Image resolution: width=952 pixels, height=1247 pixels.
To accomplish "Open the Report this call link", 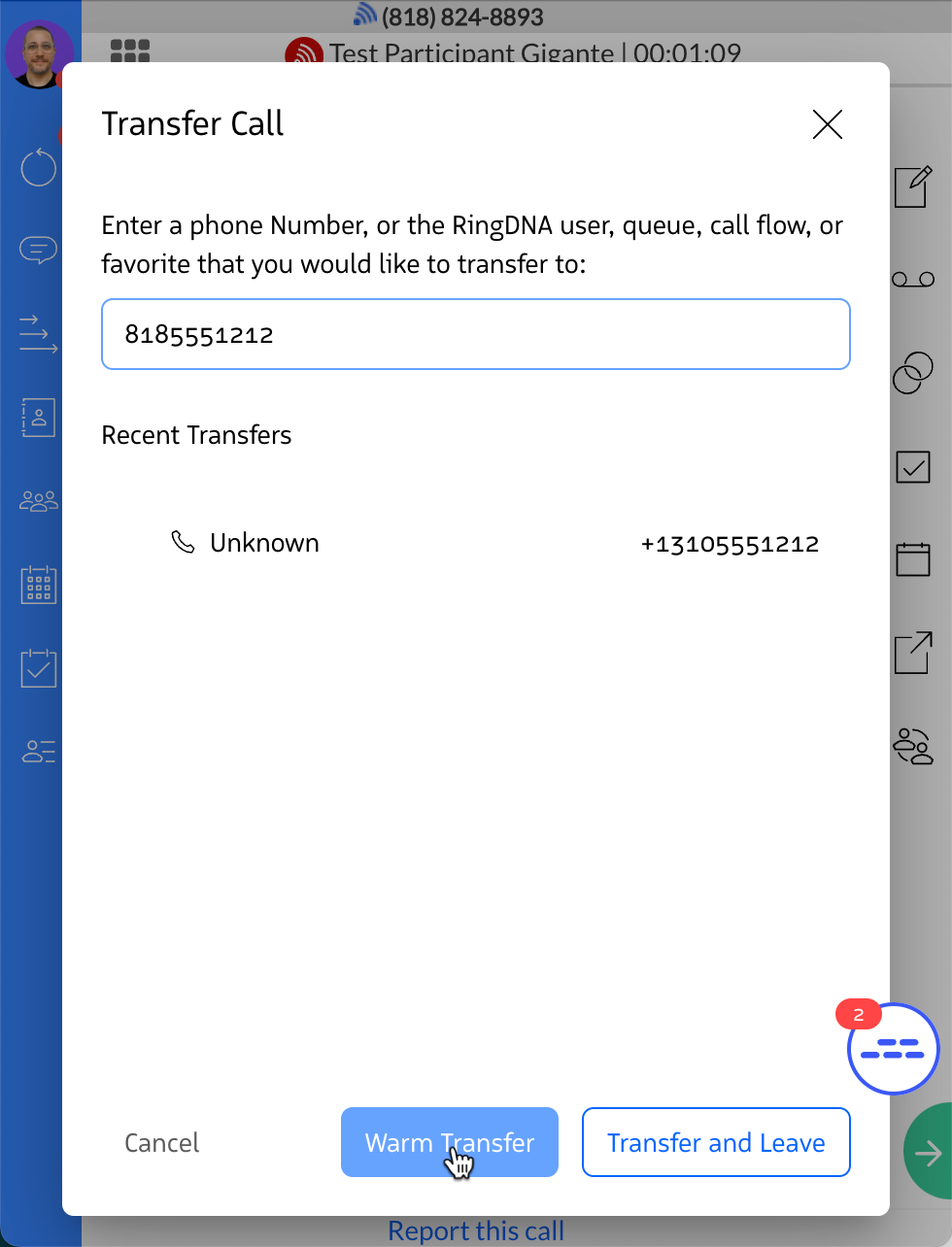I will [x=475, y=1230].
